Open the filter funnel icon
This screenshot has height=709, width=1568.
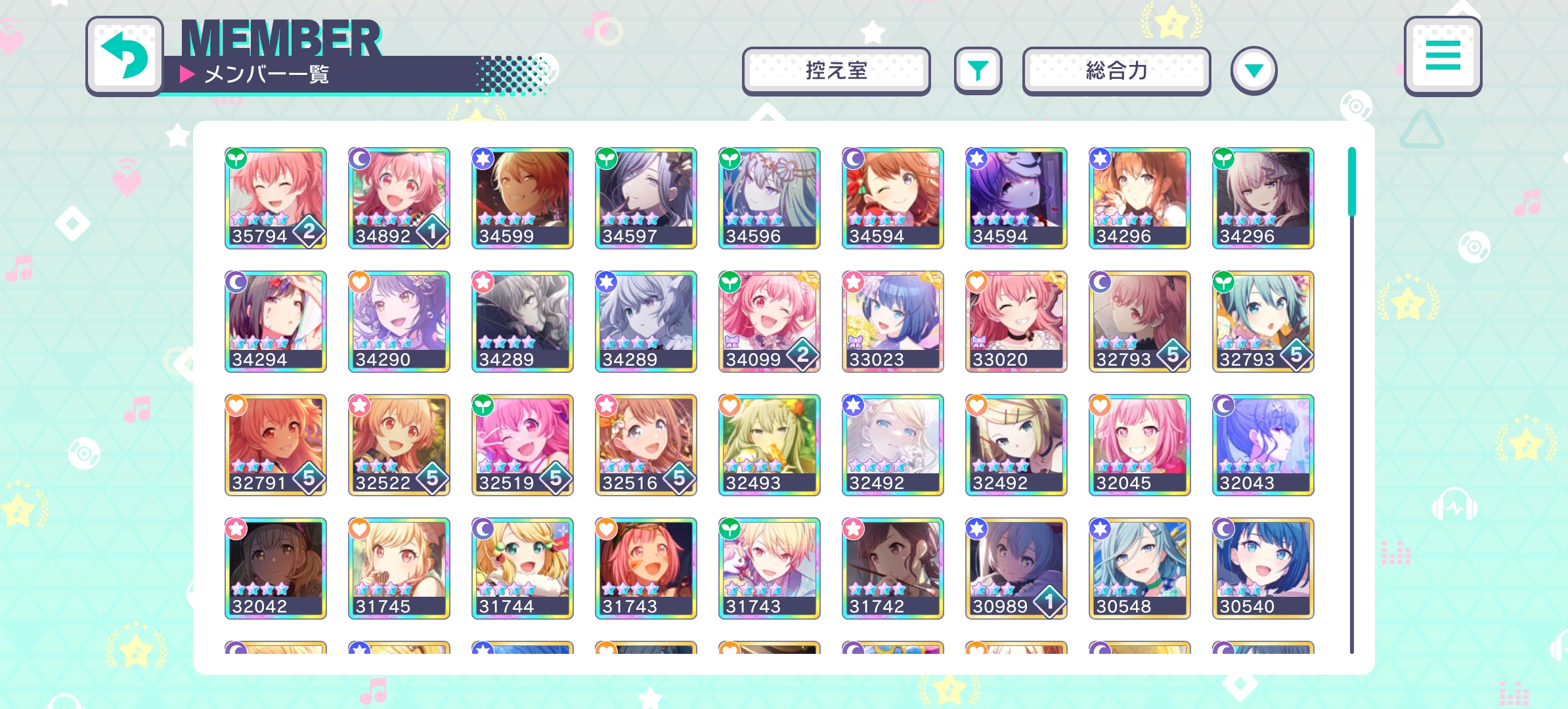[978, 71]
